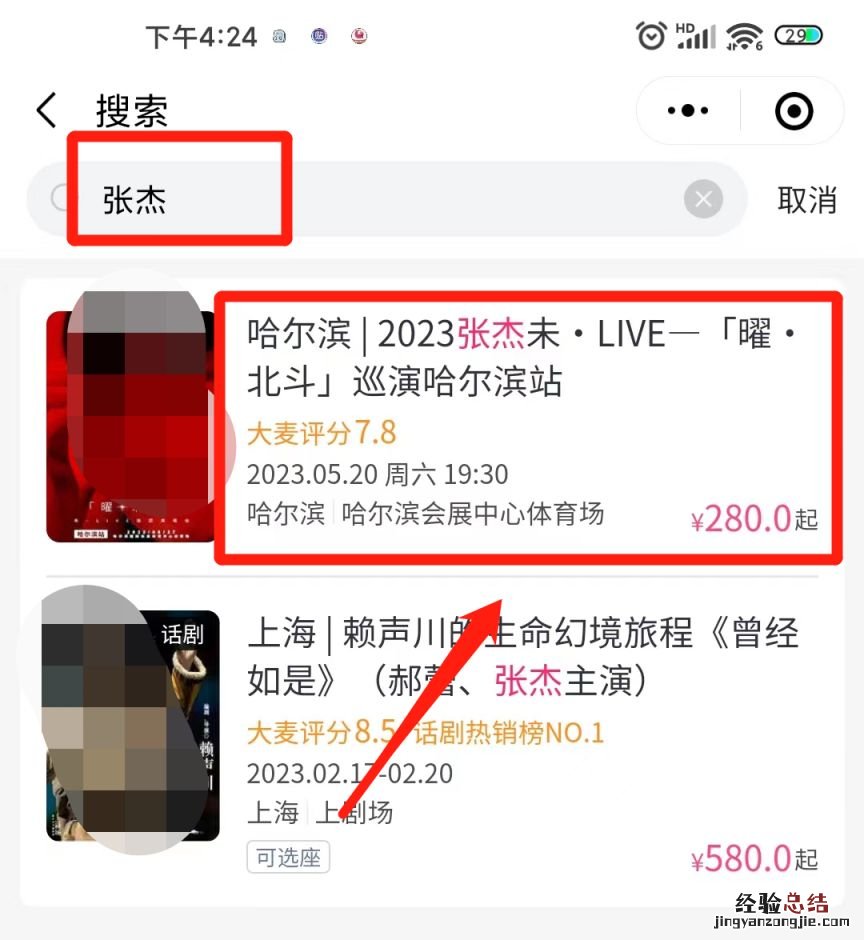
Task: Go back using the top-left arrow
Action: pyautogui.click(x=47, y=110)
